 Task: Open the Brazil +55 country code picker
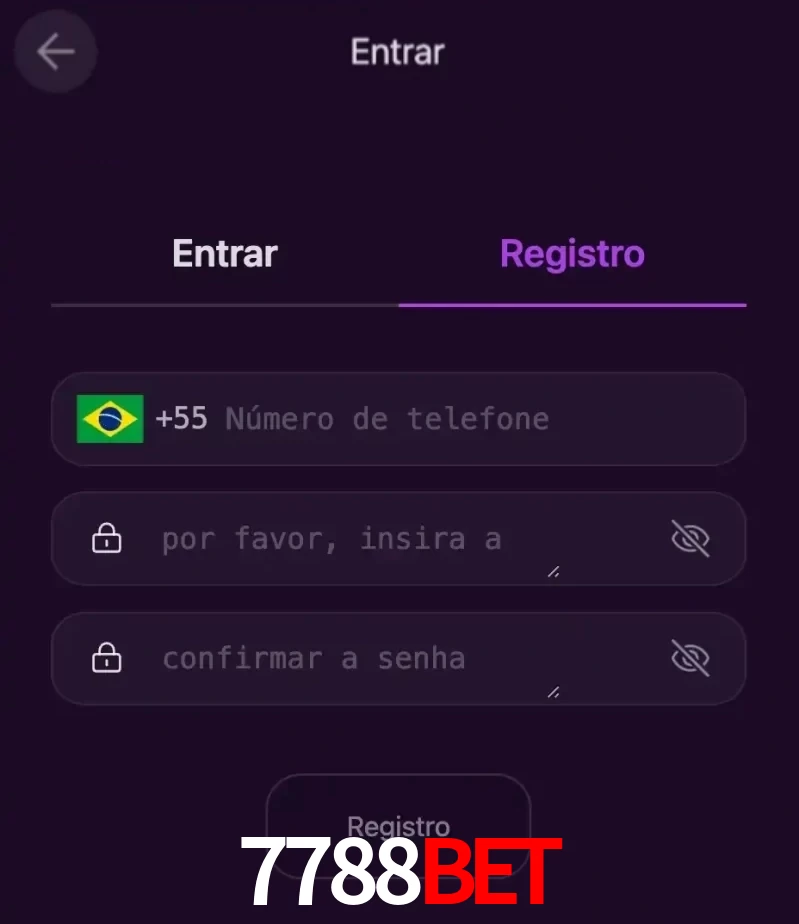[x=141, y=419]
